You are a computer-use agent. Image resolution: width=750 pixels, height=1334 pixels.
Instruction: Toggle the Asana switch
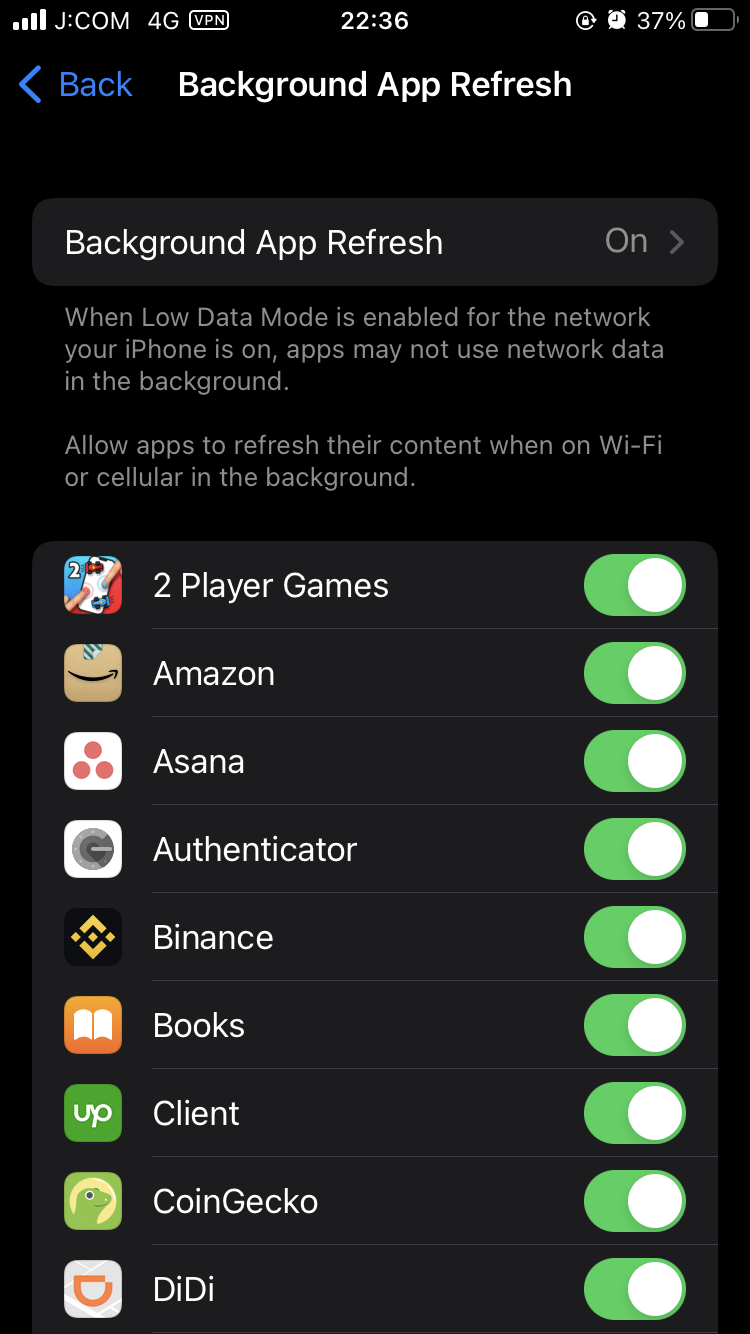635,761
